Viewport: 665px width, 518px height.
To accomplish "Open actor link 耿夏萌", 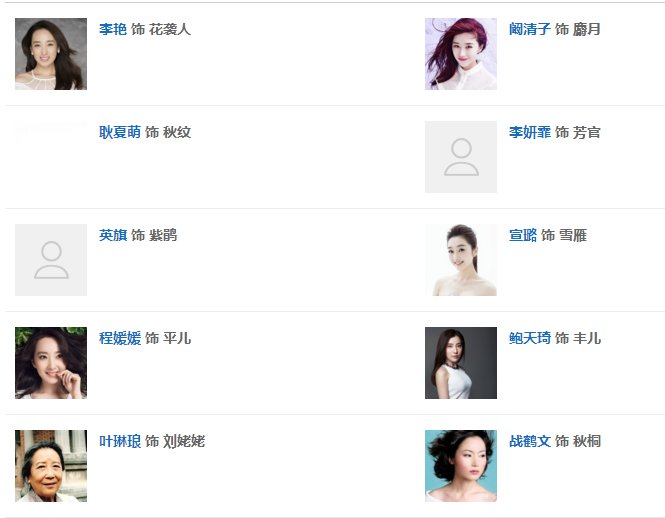I will click(119, 132).
